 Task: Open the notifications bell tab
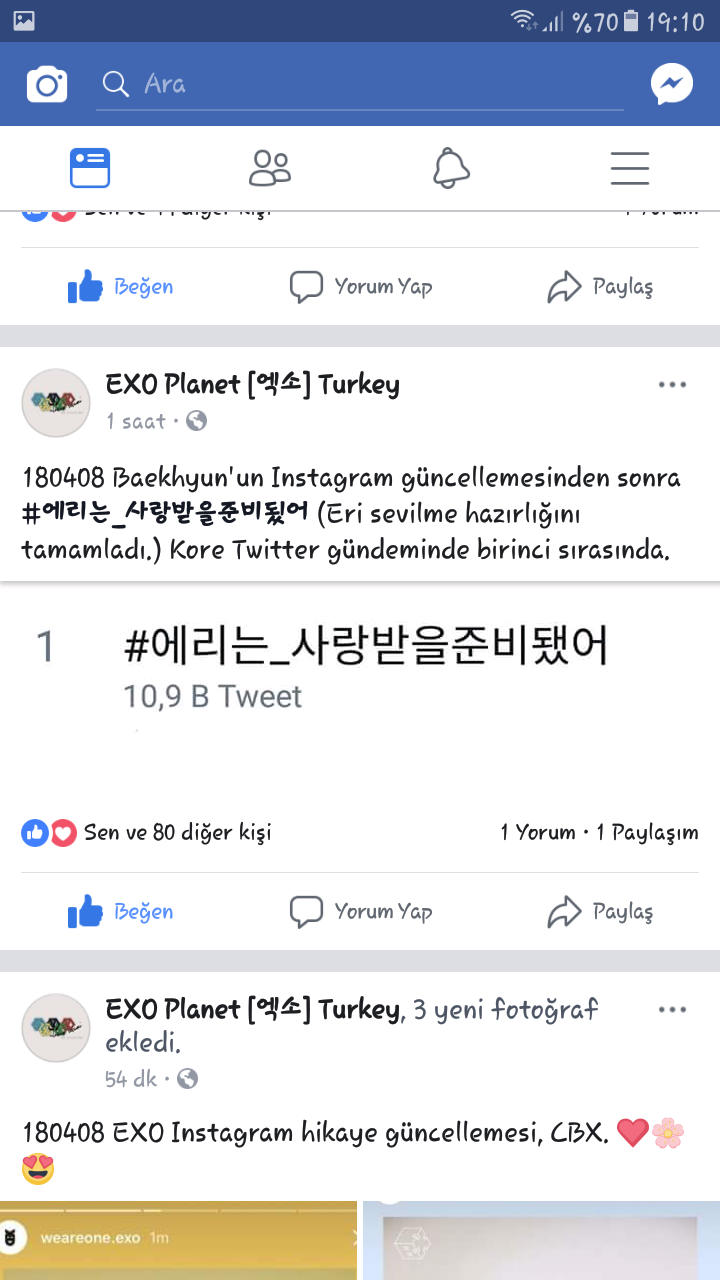click(x=451, y=168)
